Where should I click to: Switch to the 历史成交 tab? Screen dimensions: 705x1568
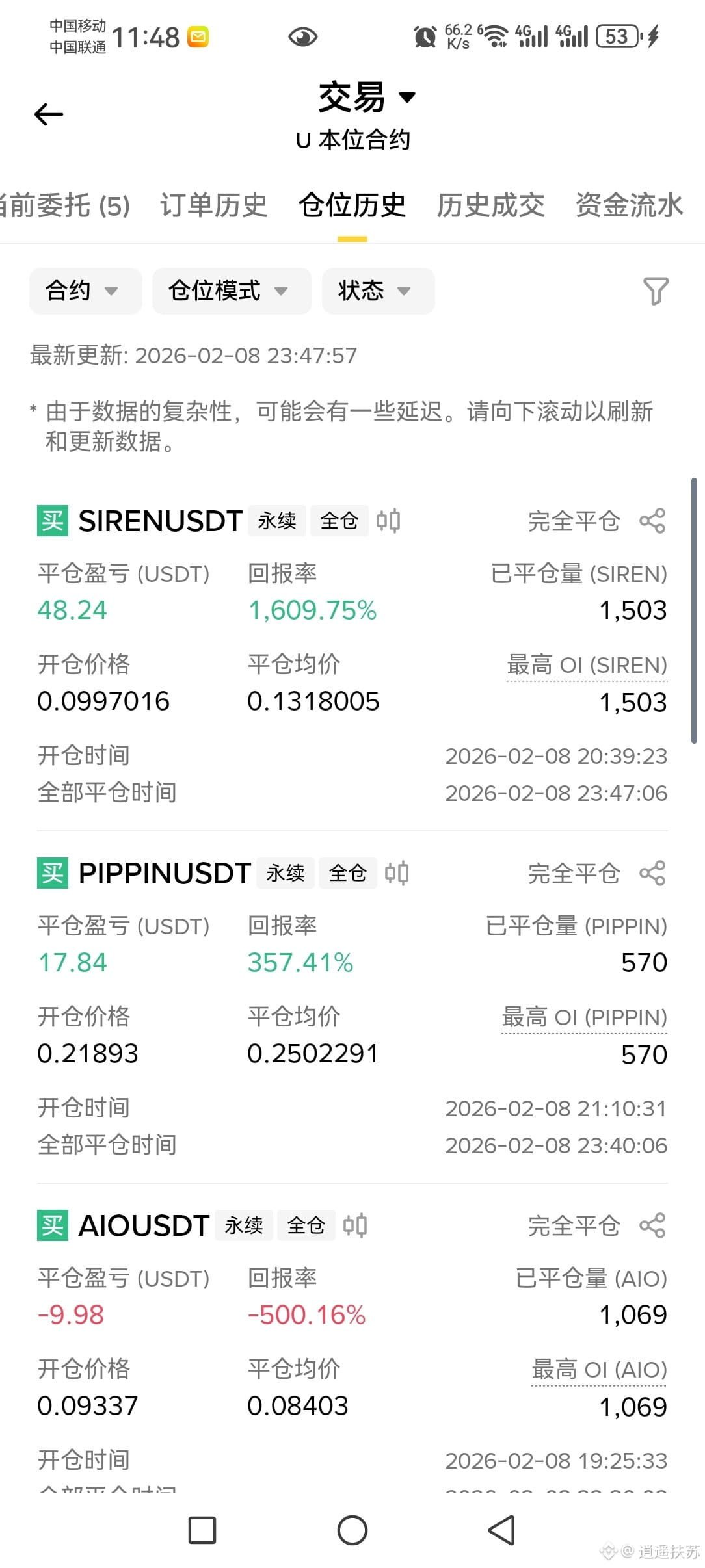(x=491, y=205)
